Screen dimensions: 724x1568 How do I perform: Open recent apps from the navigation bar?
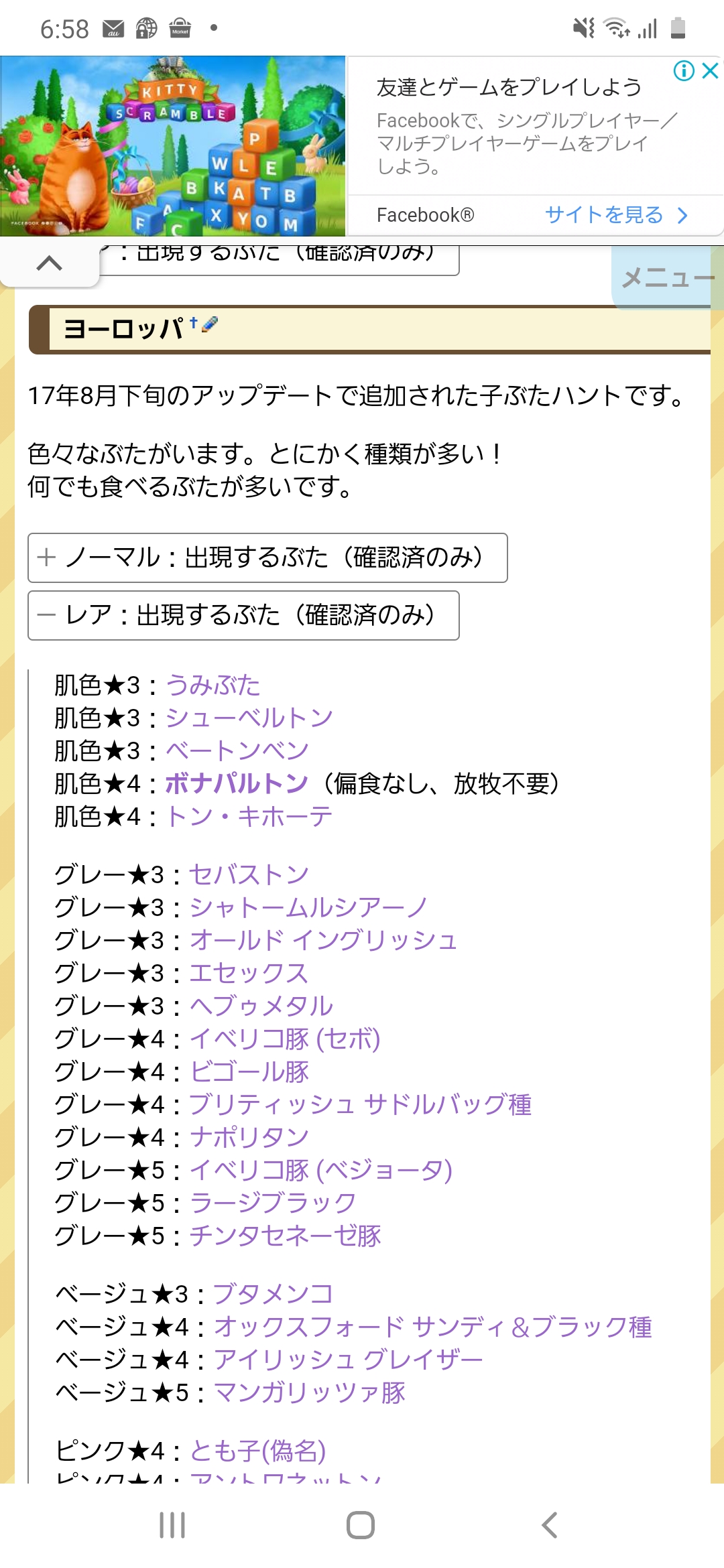tap(172, 1525)
